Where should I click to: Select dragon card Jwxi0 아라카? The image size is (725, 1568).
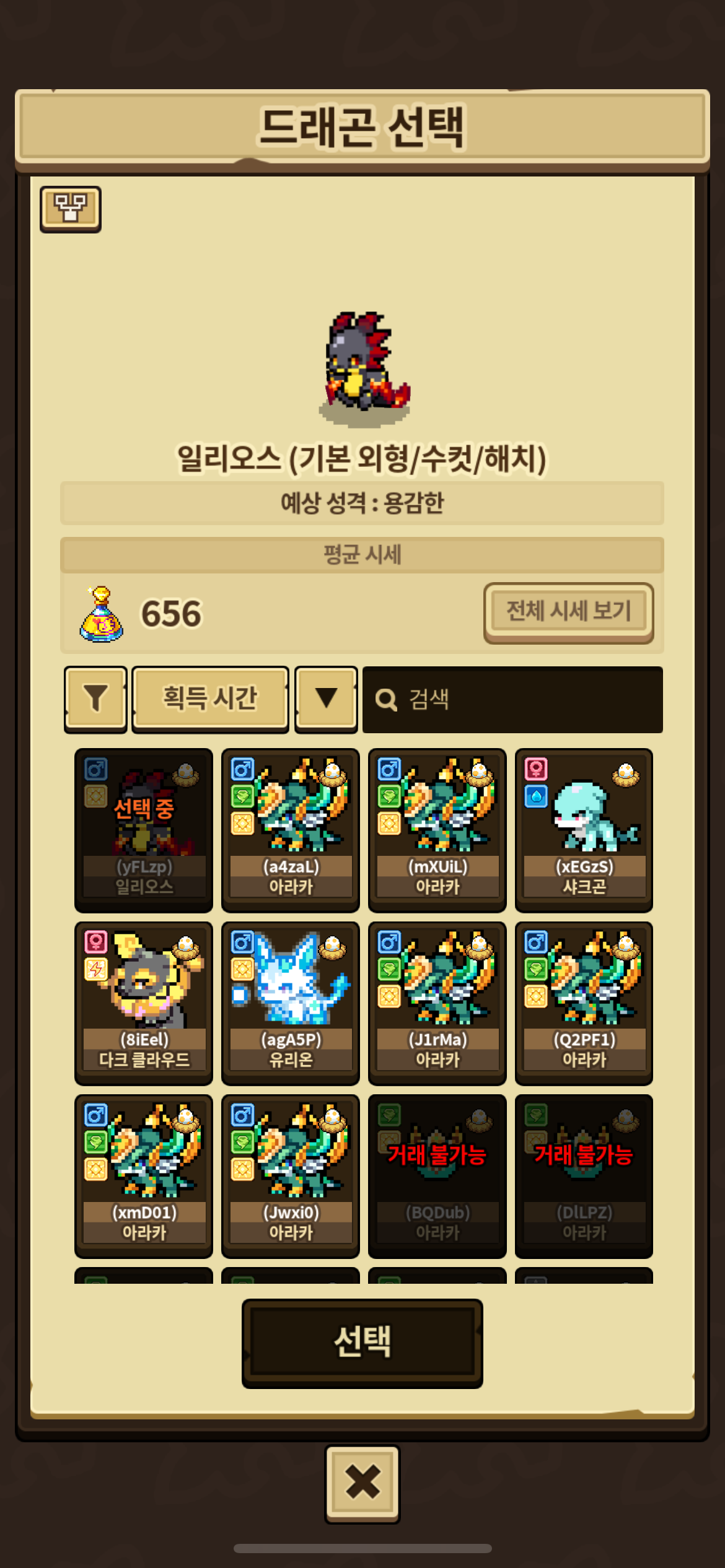(291, 1175)
